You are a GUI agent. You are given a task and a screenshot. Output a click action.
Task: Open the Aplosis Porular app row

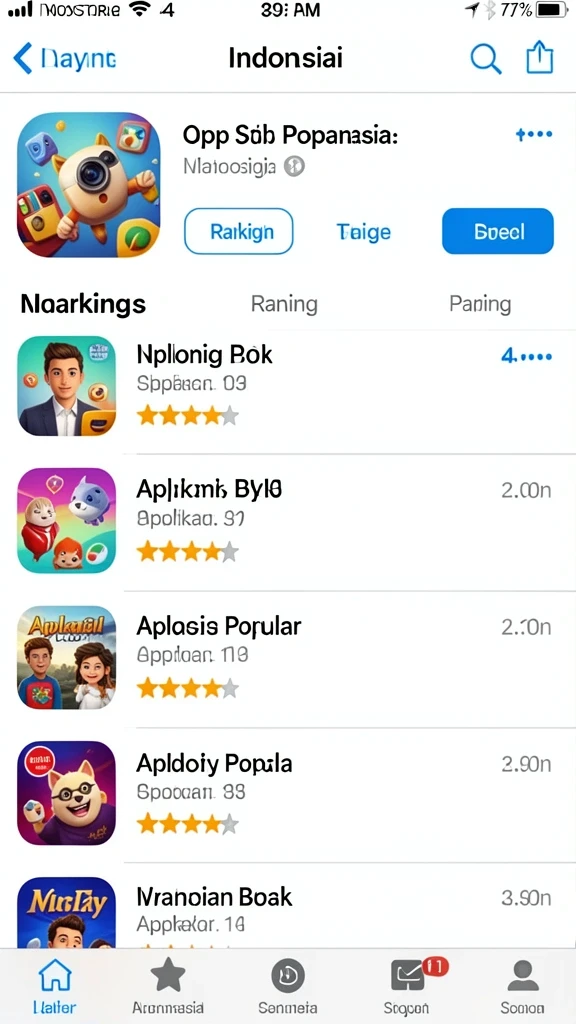[288, 658]
